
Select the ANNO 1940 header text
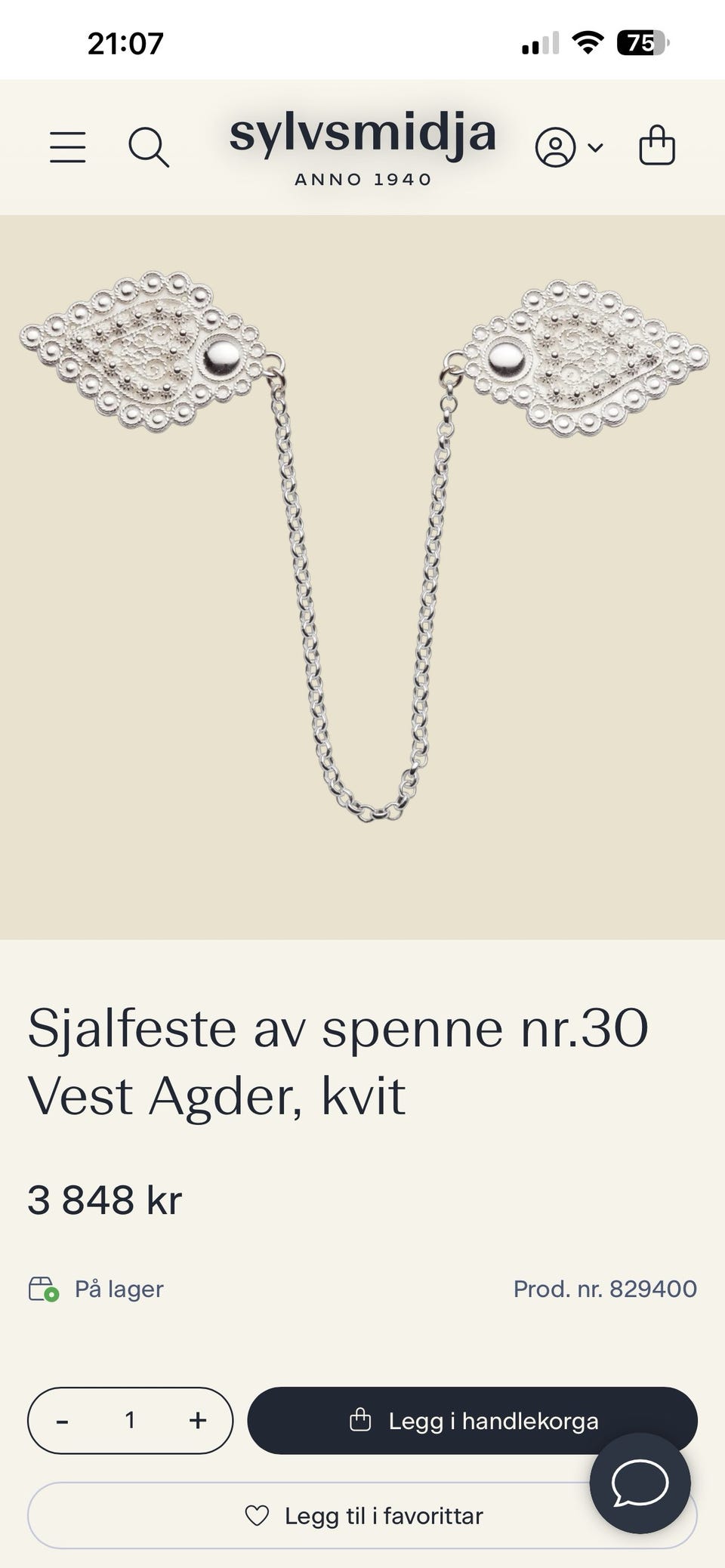[x=362, y=180]
